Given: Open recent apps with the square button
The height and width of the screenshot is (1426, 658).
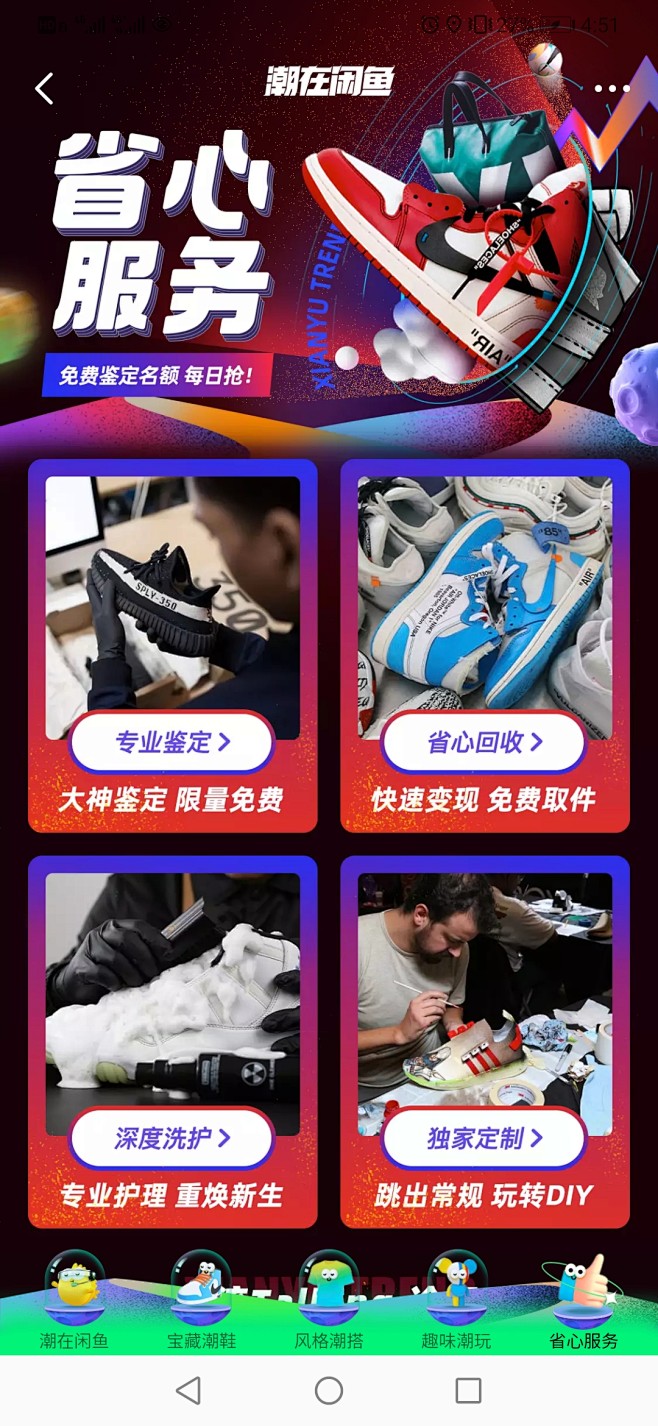Looking at the screenshot, I should (x=468, y=1390).
